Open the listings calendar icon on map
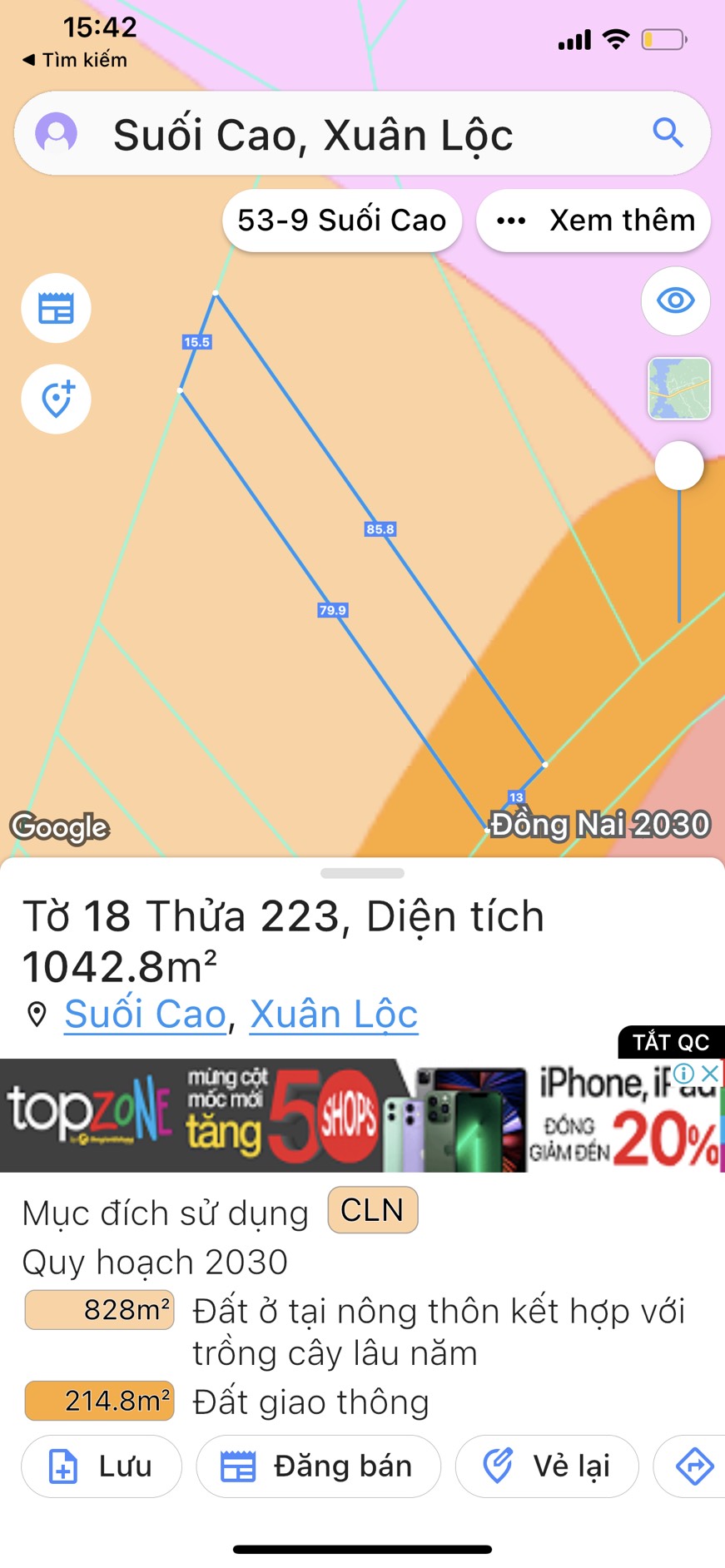The width and height of the screenshot is (725, 1568). point(56,309)
